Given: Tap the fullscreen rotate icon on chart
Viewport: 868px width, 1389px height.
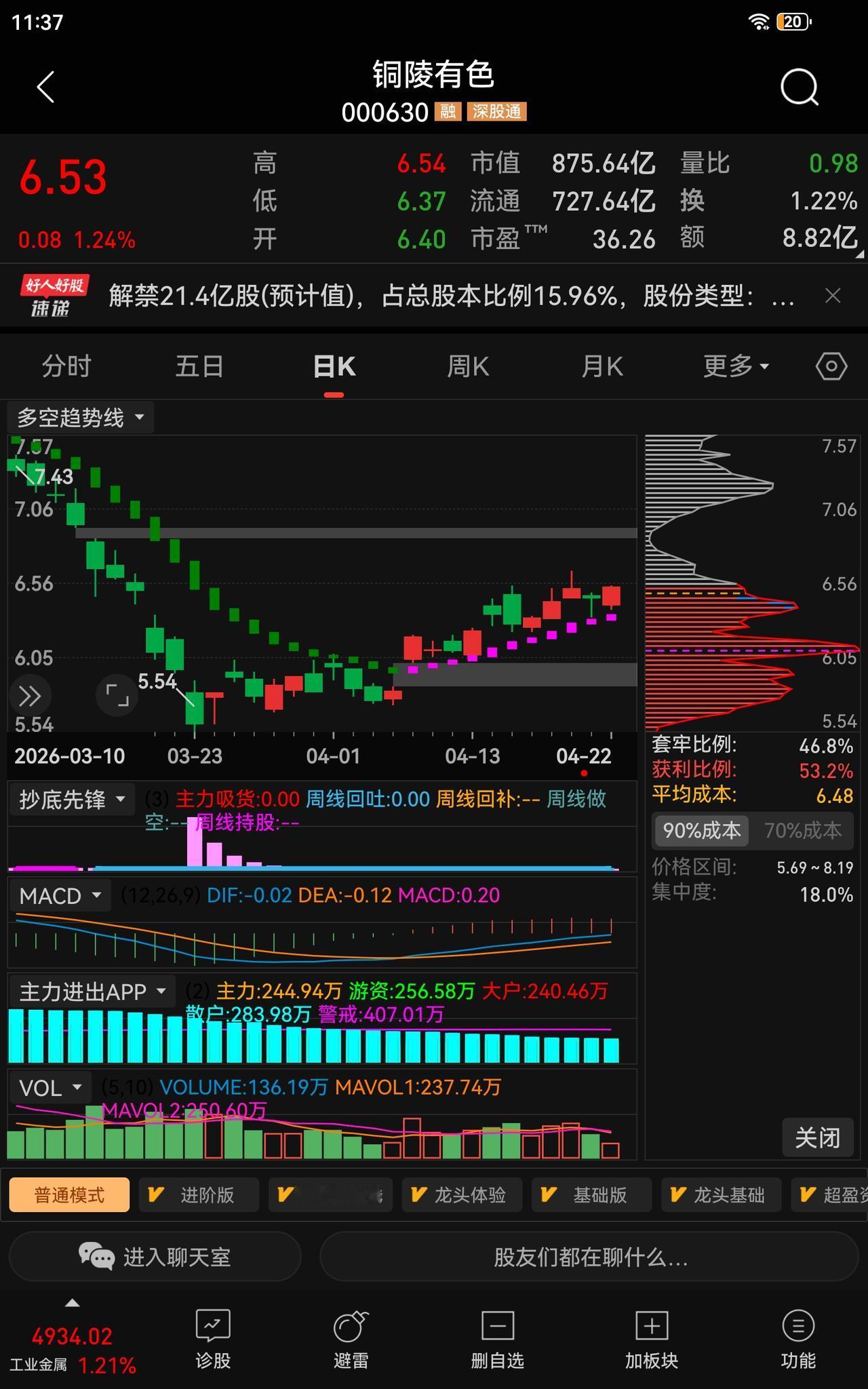Looking at the screenshot, I should pos(117,695).
